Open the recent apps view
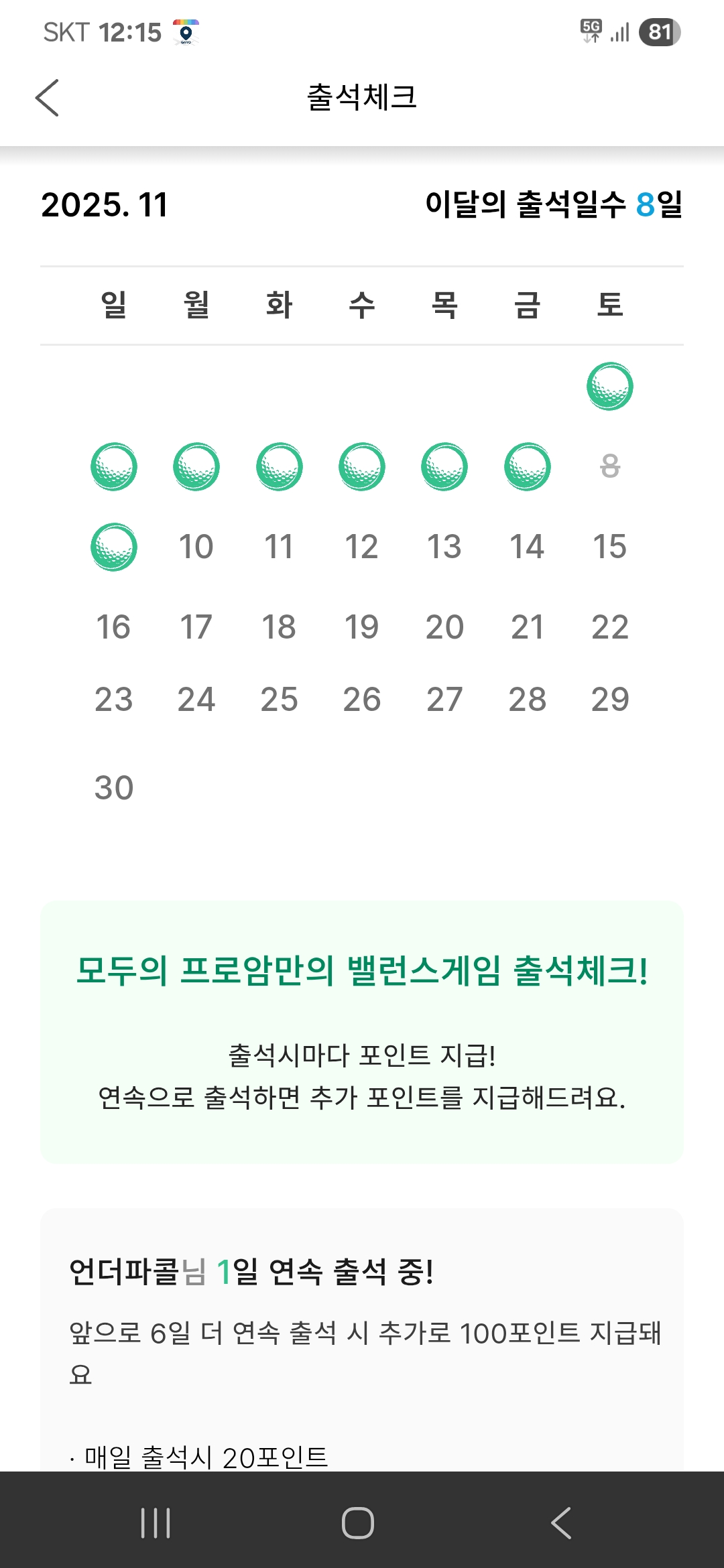This screenshot has width=724, height=1568. pyautogui.click(x=156, y=1522)
